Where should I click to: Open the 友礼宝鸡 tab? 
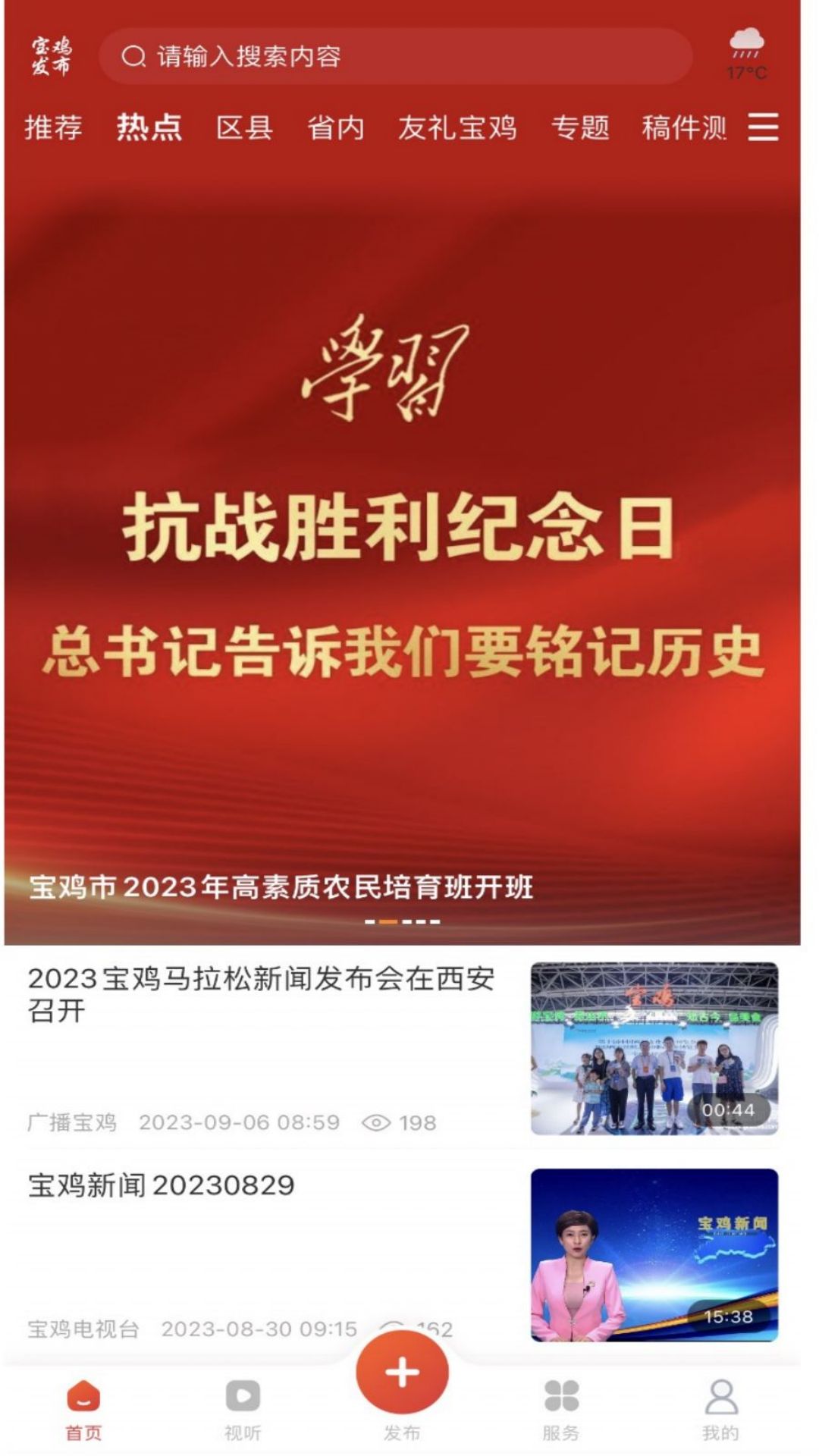click(x=457, y=127)
